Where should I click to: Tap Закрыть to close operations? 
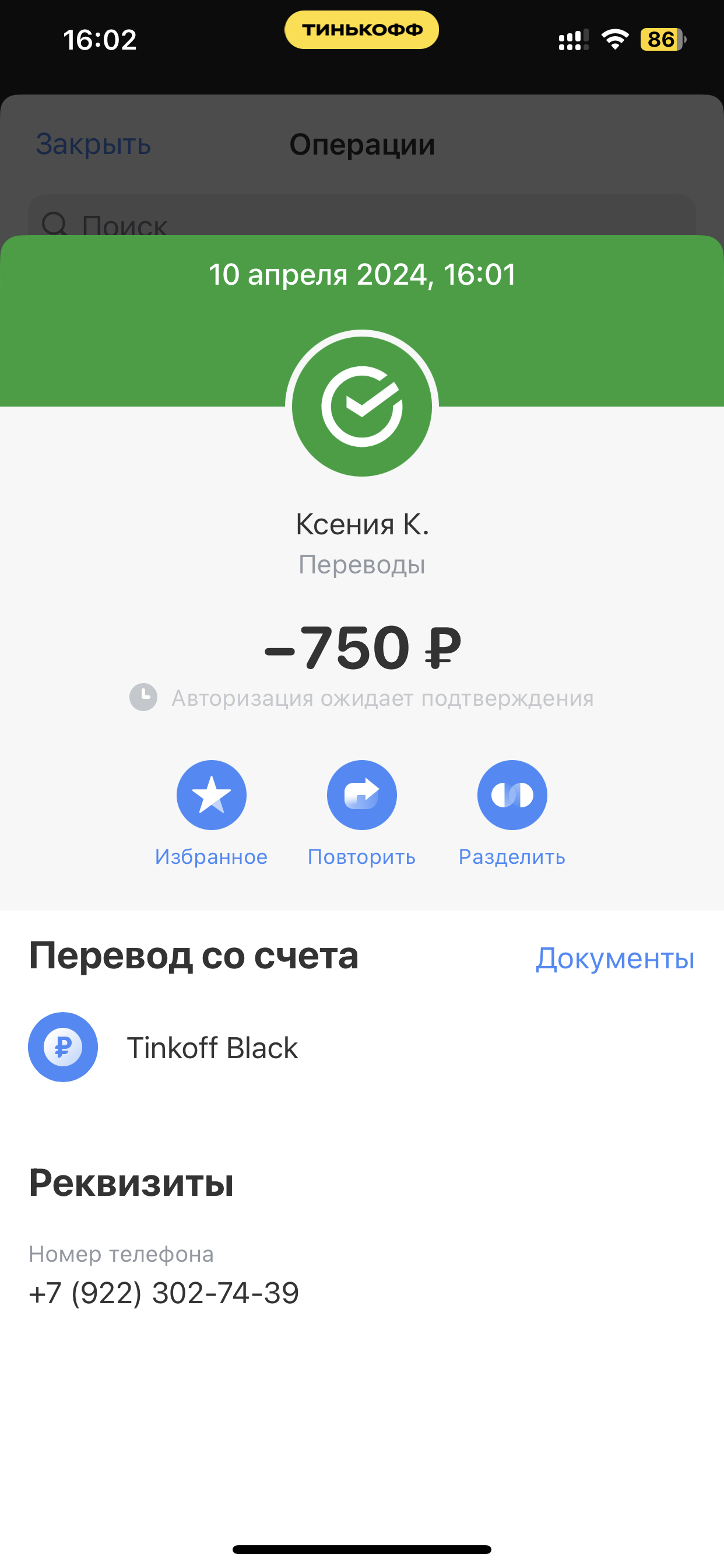[x=93, y=144]
